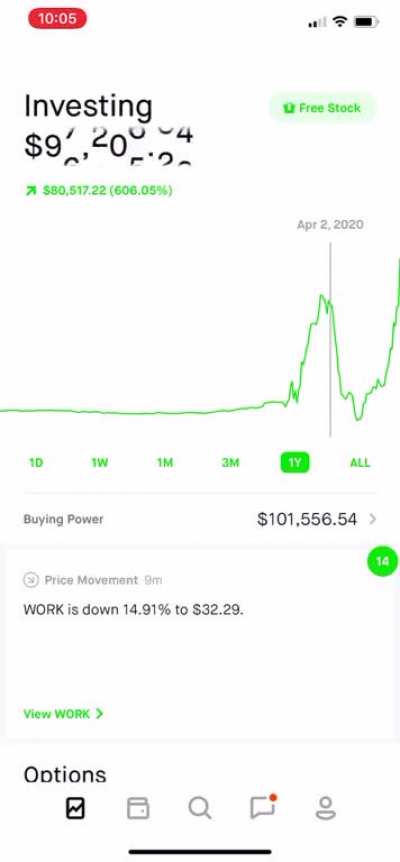Go to the wallet cash tab
This screenshot has height=862, width=400.
(x=137, y=808)
